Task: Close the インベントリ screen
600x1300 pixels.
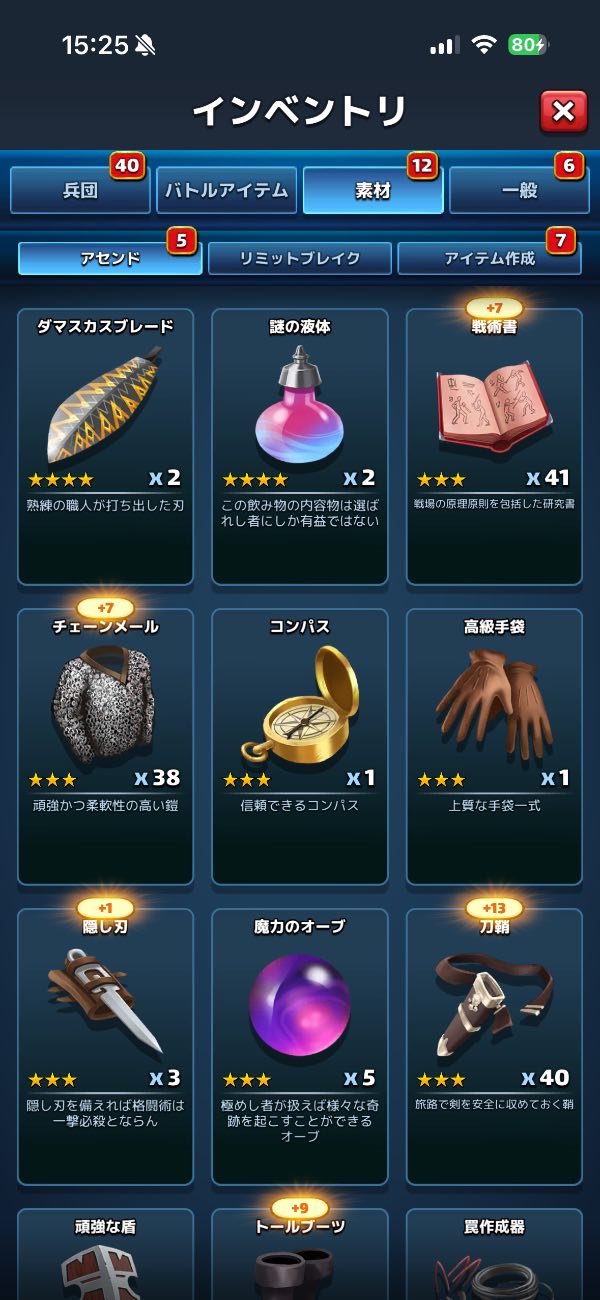Action: pos(563,112)
